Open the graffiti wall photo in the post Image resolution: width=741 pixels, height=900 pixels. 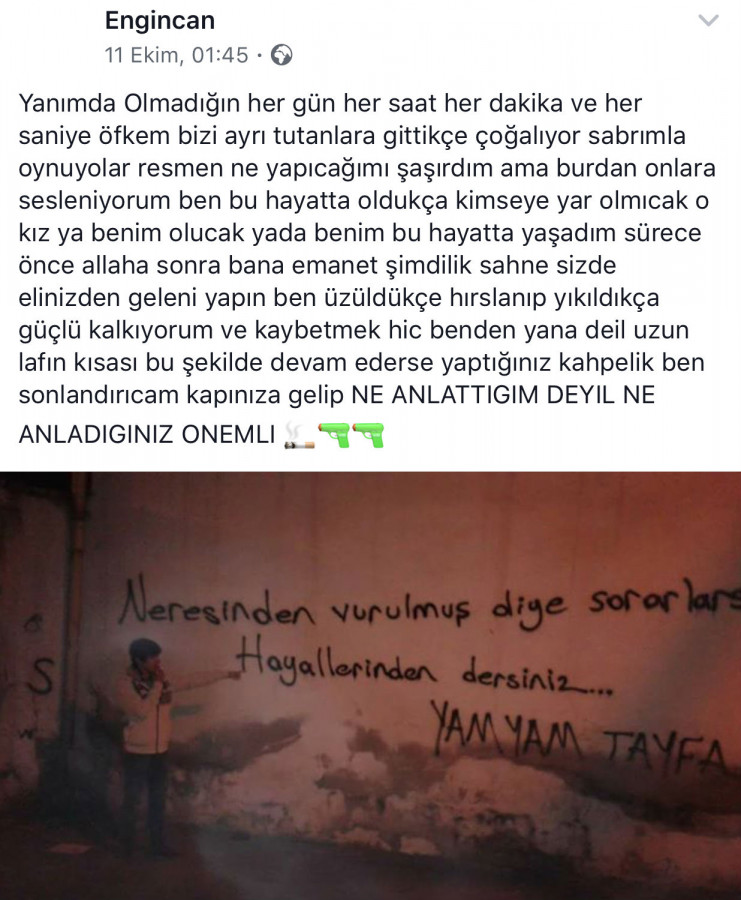[370, 685]
